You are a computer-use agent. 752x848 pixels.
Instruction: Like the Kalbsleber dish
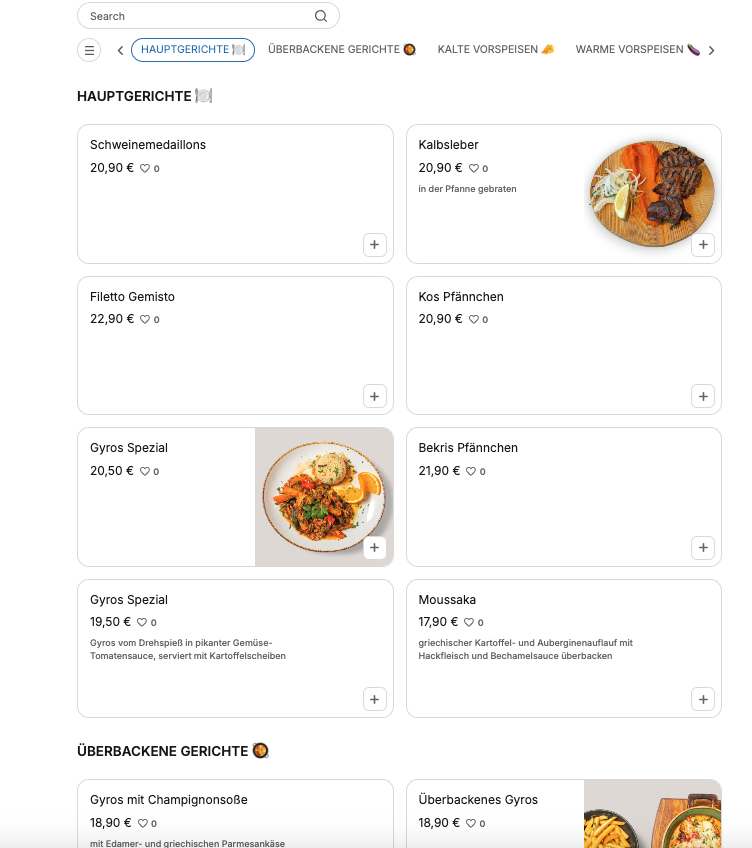pos(473,168)
